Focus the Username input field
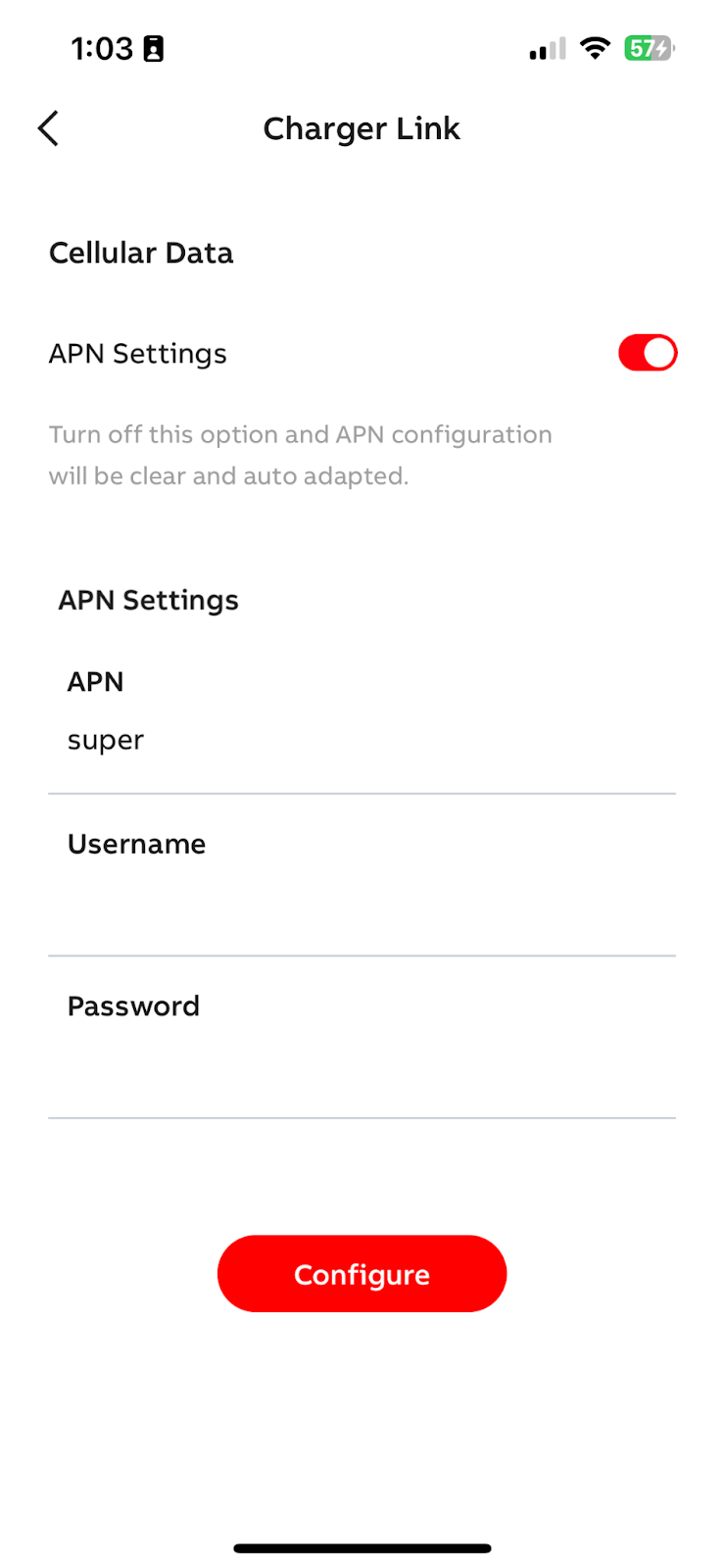Viewport: 724px width, 1568px height. [361, 904]
